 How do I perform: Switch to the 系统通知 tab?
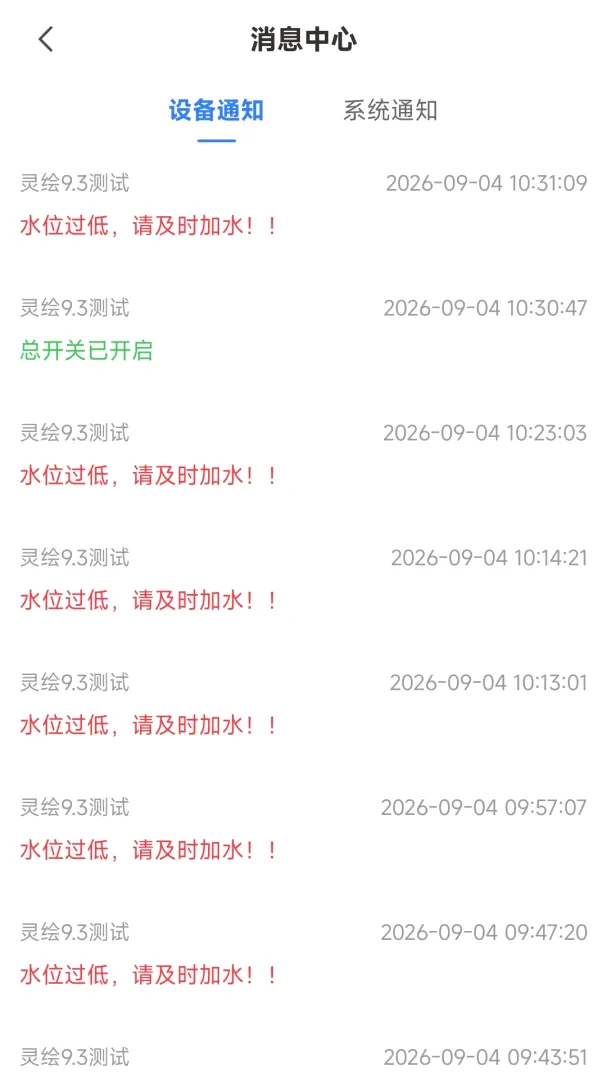point(390,111)
